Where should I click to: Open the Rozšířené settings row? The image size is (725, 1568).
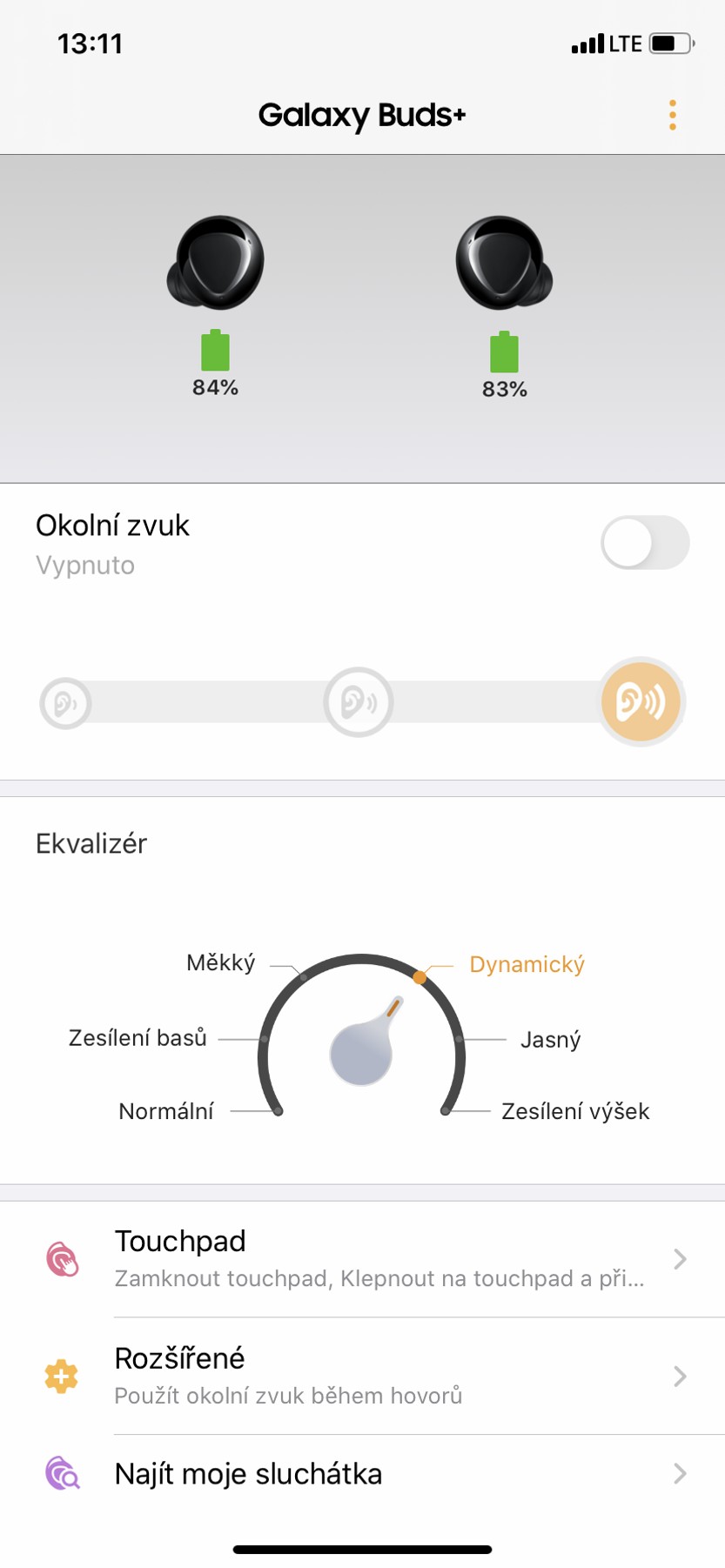(362, 1376)
